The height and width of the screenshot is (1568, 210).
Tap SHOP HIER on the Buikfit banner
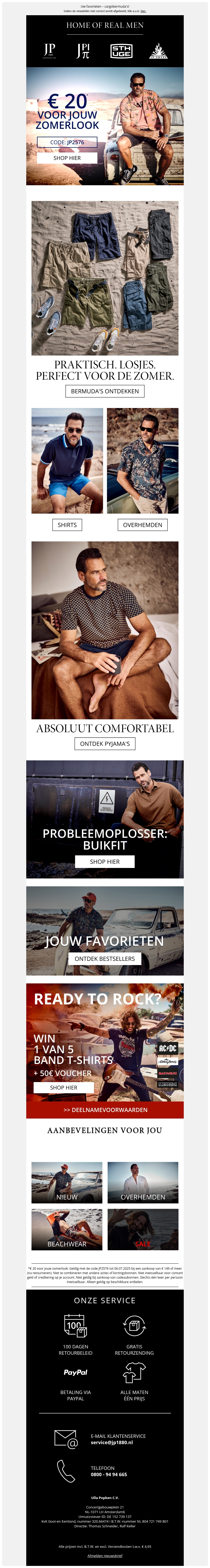tap(105, 861)
